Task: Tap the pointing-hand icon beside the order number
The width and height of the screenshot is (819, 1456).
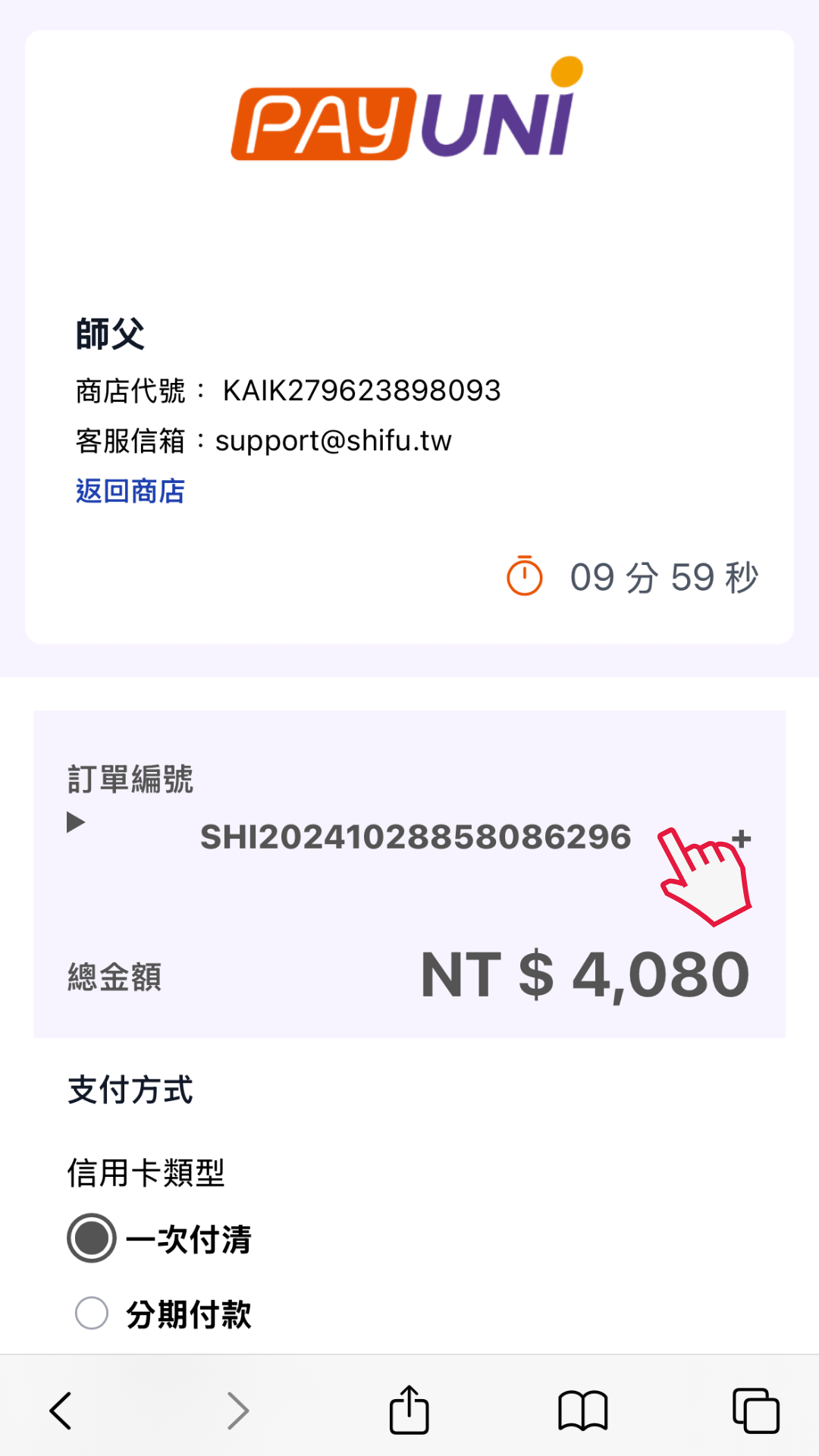Action: point(704,876)
